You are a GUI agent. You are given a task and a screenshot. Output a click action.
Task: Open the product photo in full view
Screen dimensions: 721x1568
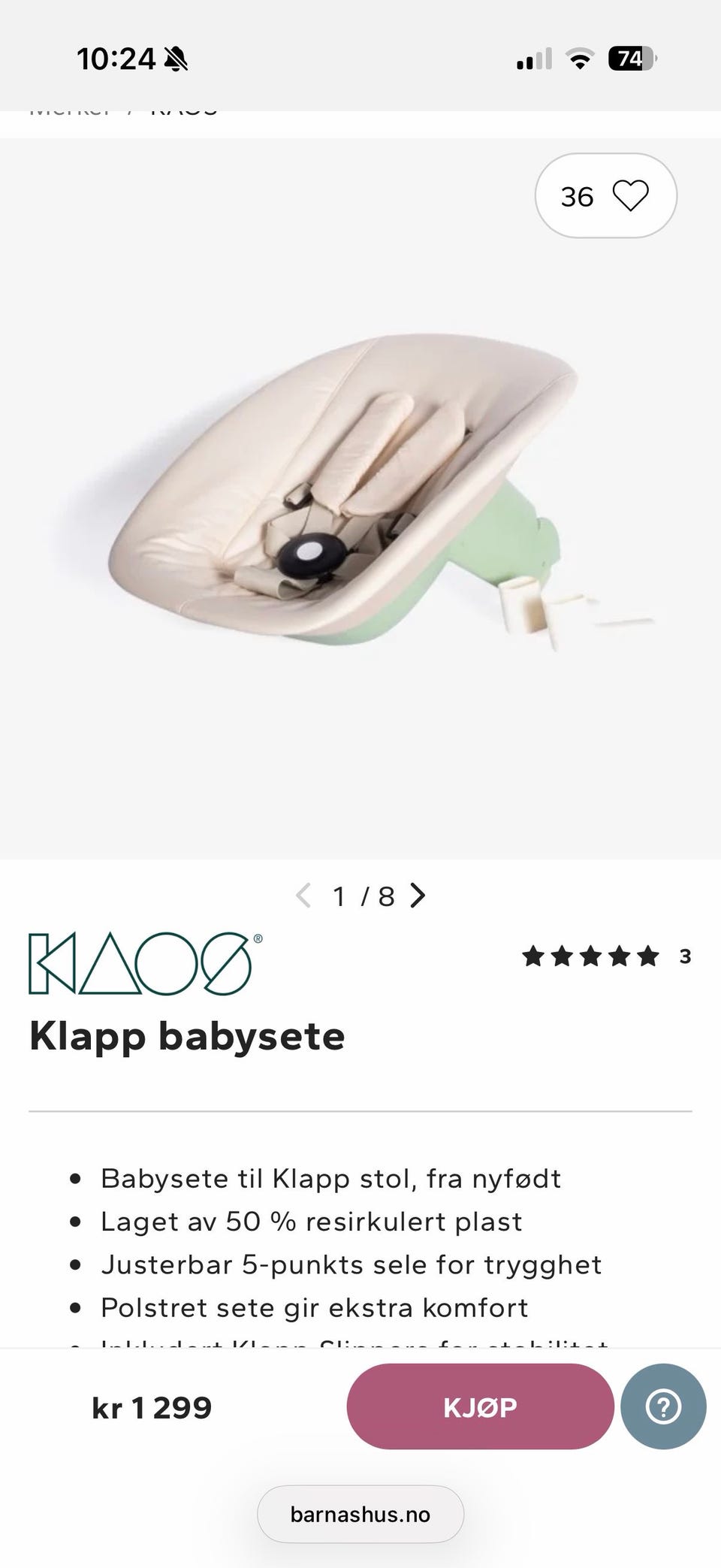point(360,498)
